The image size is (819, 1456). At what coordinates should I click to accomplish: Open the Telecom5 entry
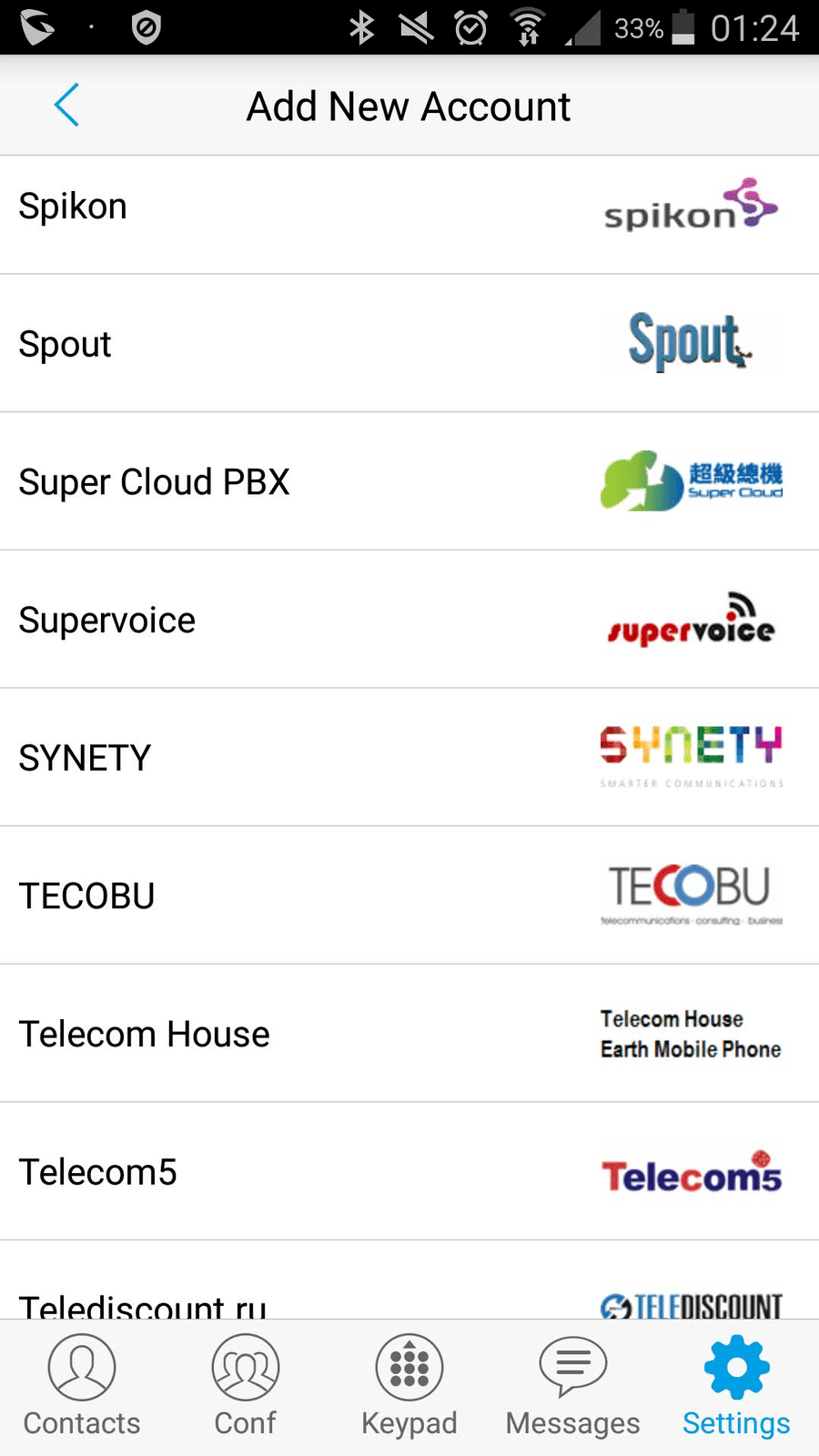(409, 1171)
